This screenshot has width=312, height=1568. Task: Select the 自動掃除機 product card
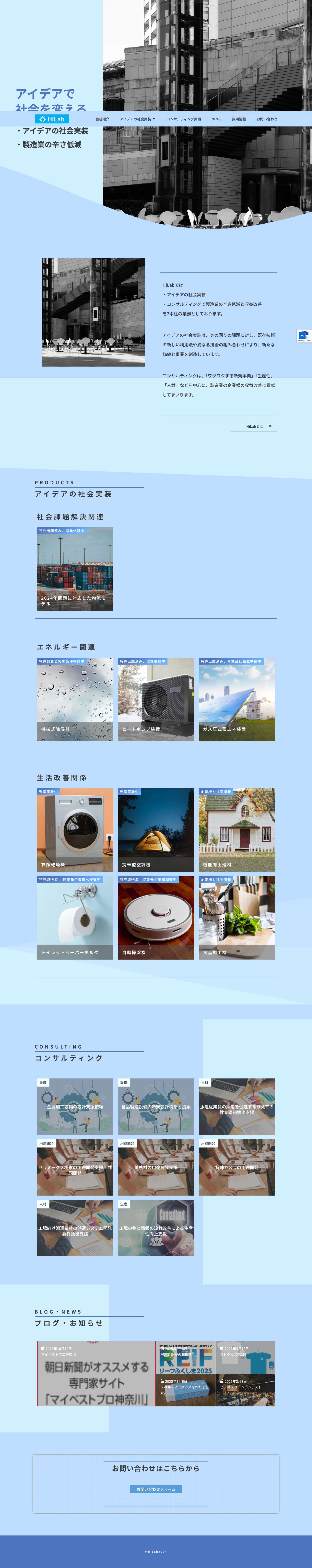point(156,918)
